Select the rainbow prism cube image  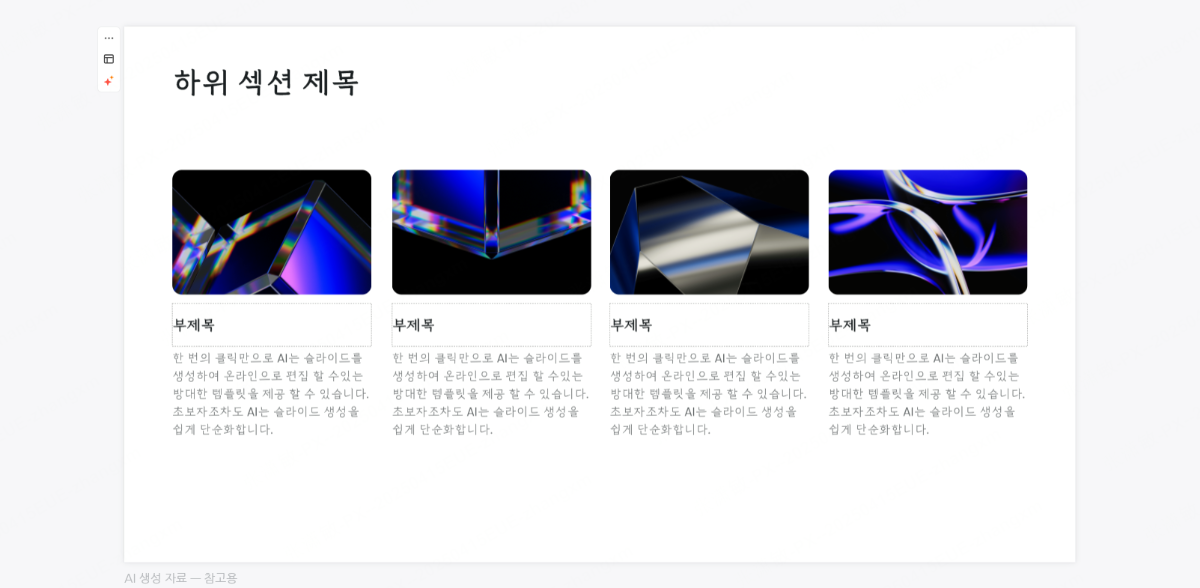click(x=272, y=232)
